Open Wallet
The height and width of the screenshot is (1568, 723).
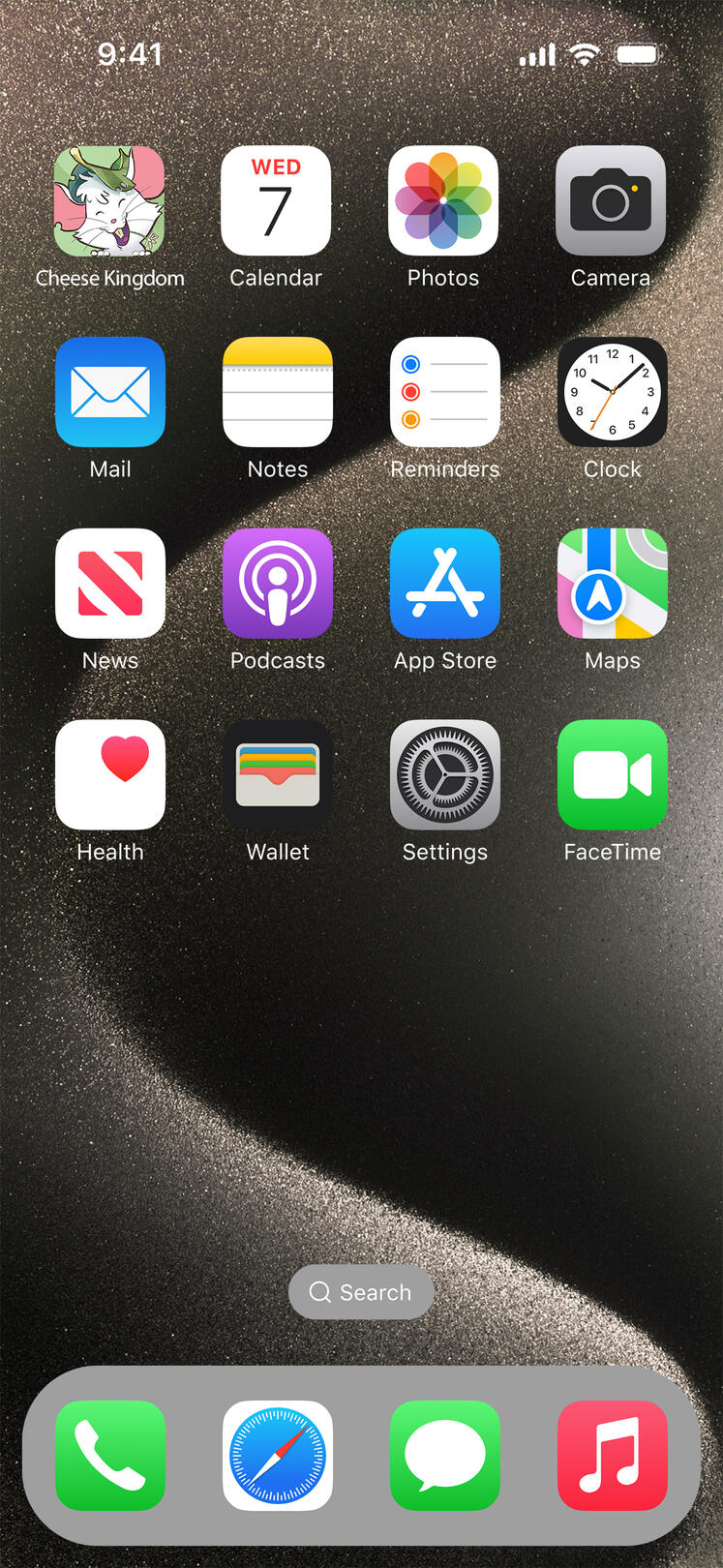point(277,775)
